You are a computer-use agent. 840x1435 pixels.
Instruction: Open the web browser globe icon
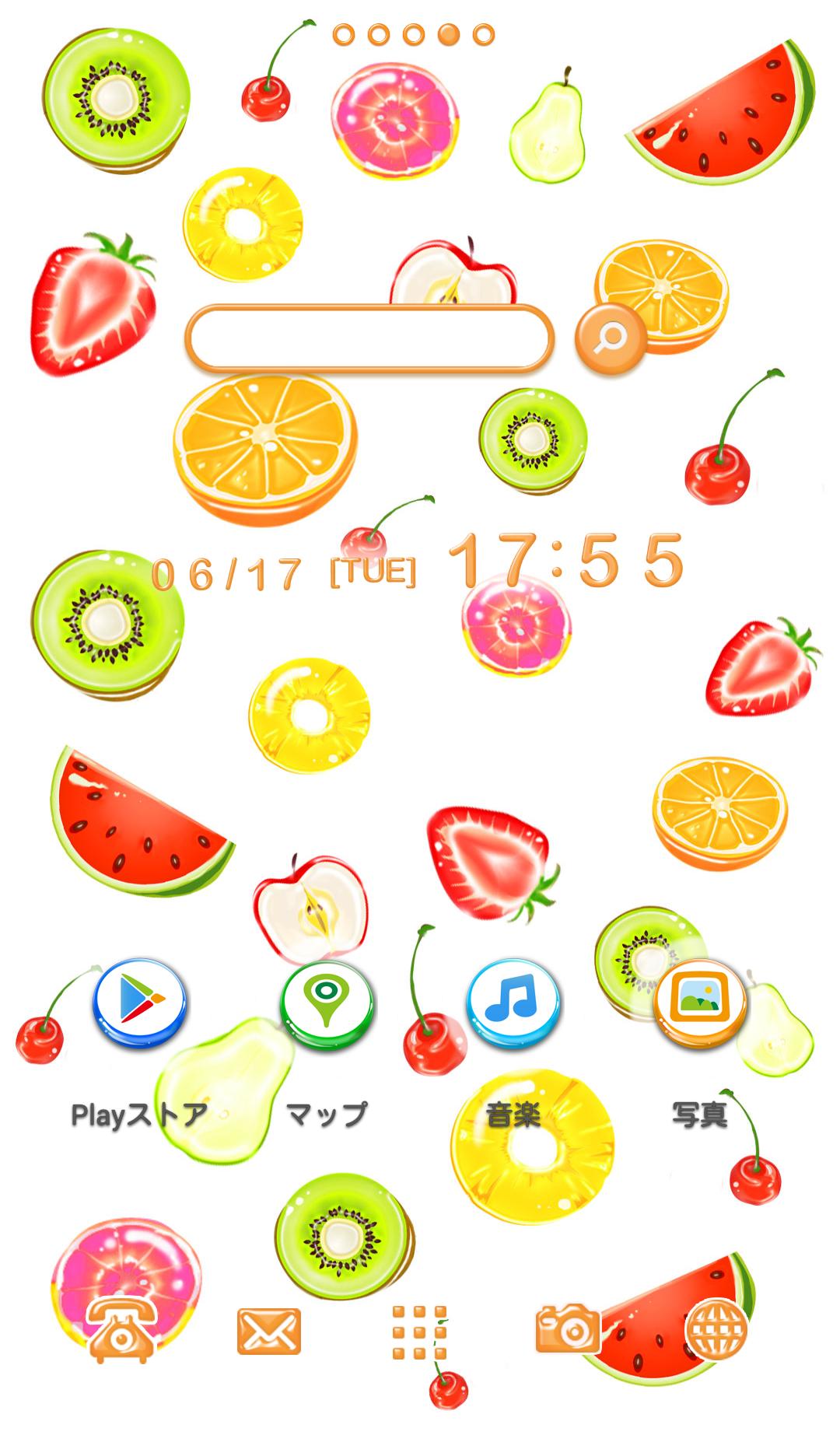pos(716,1329)
